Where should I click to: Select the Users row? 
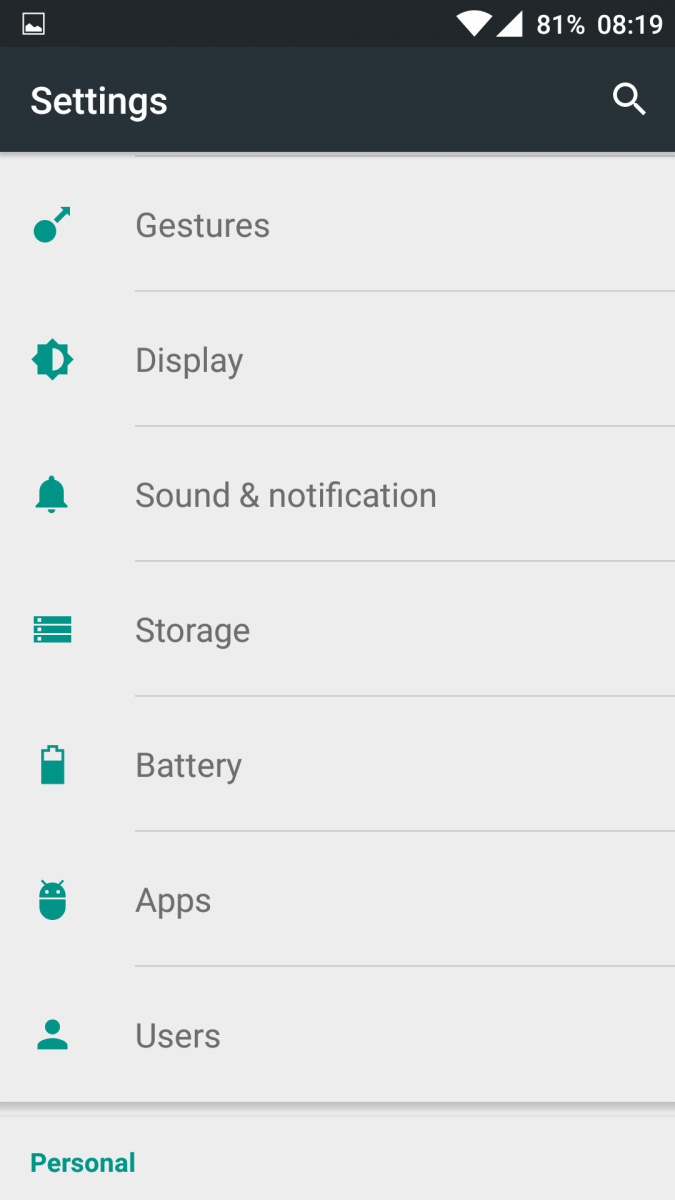tap(337, 1035)
